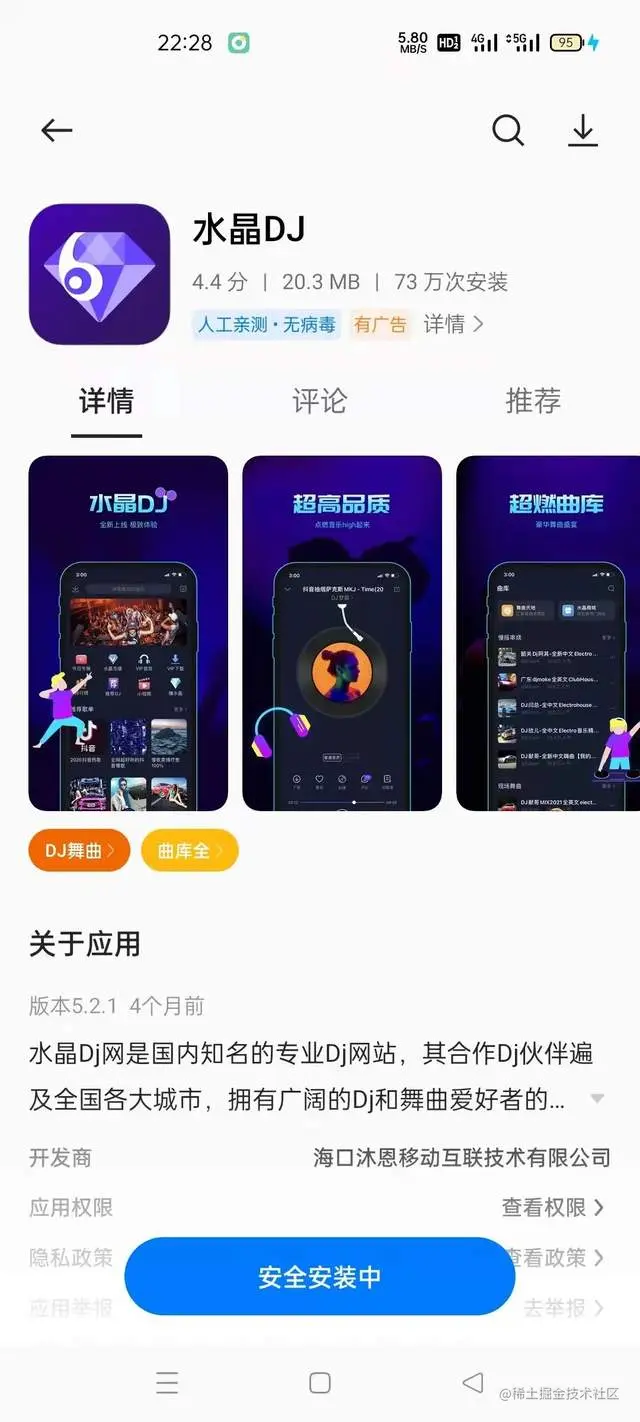Open the 水晶DJ first screenshot
Viewport: 640px width, 1422px height.
click(x=128, y=633)
